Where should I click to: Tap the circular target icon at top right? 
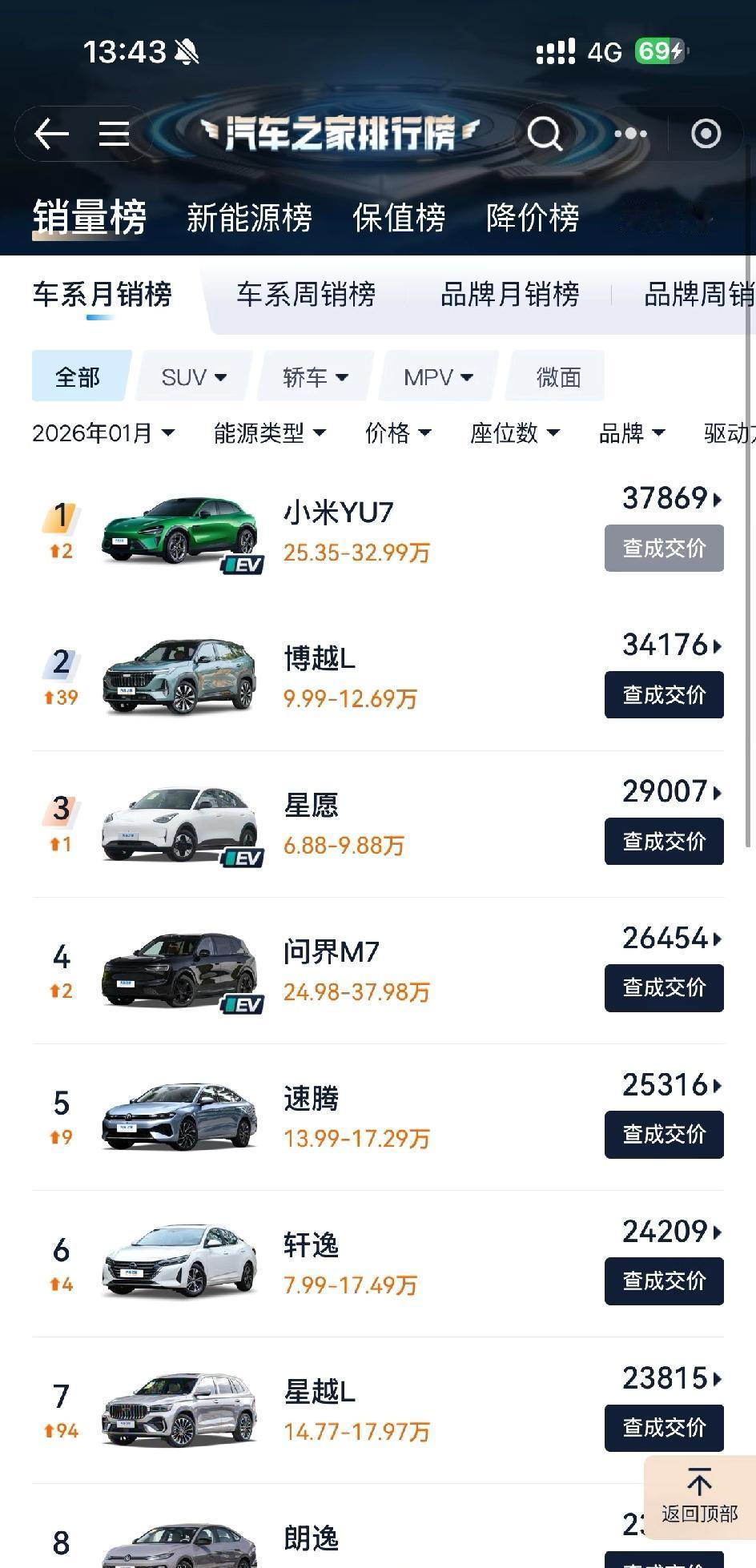tap(706, 134)
